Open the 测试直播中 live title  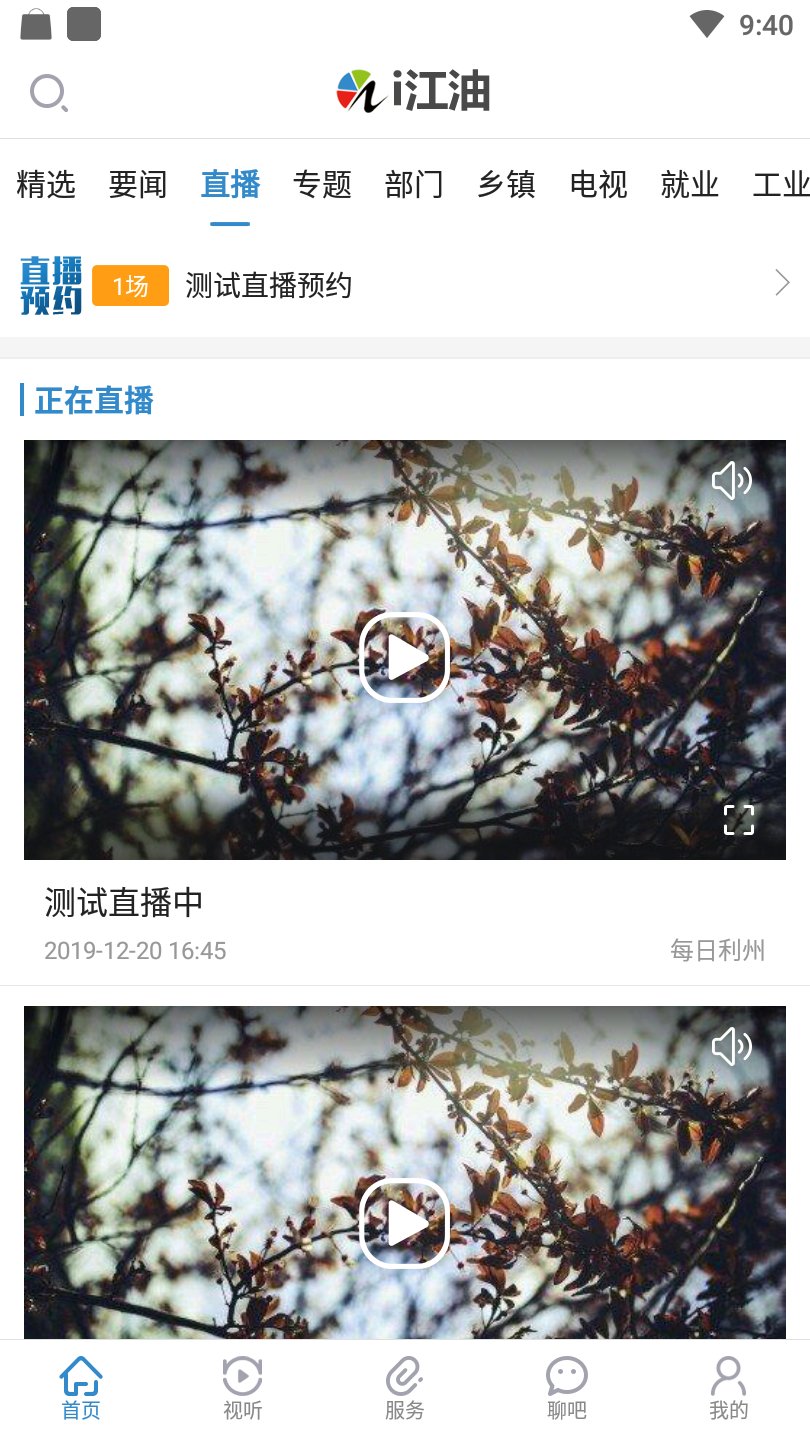coord(124,903)
